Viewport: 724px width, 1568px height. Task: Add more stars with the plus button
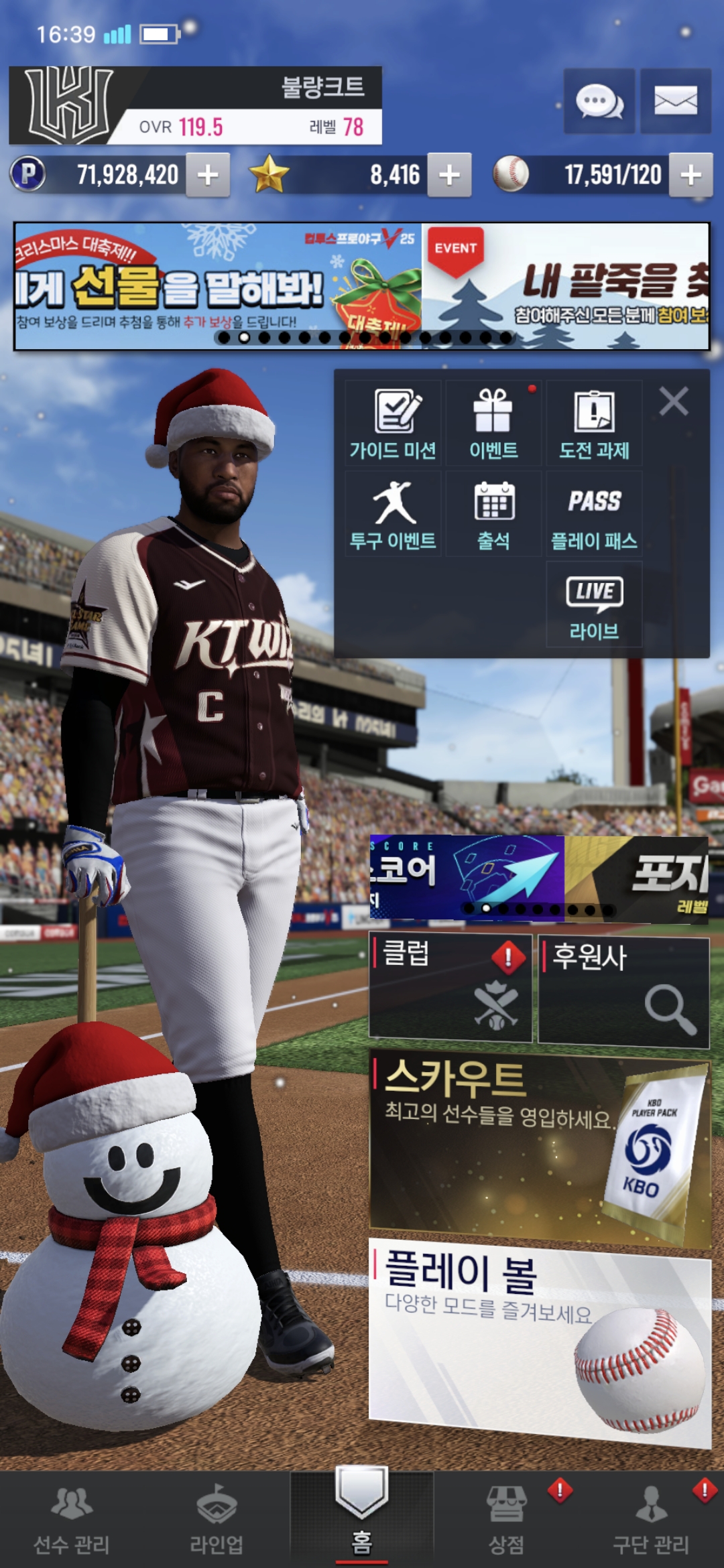click(x=449, y=175)
